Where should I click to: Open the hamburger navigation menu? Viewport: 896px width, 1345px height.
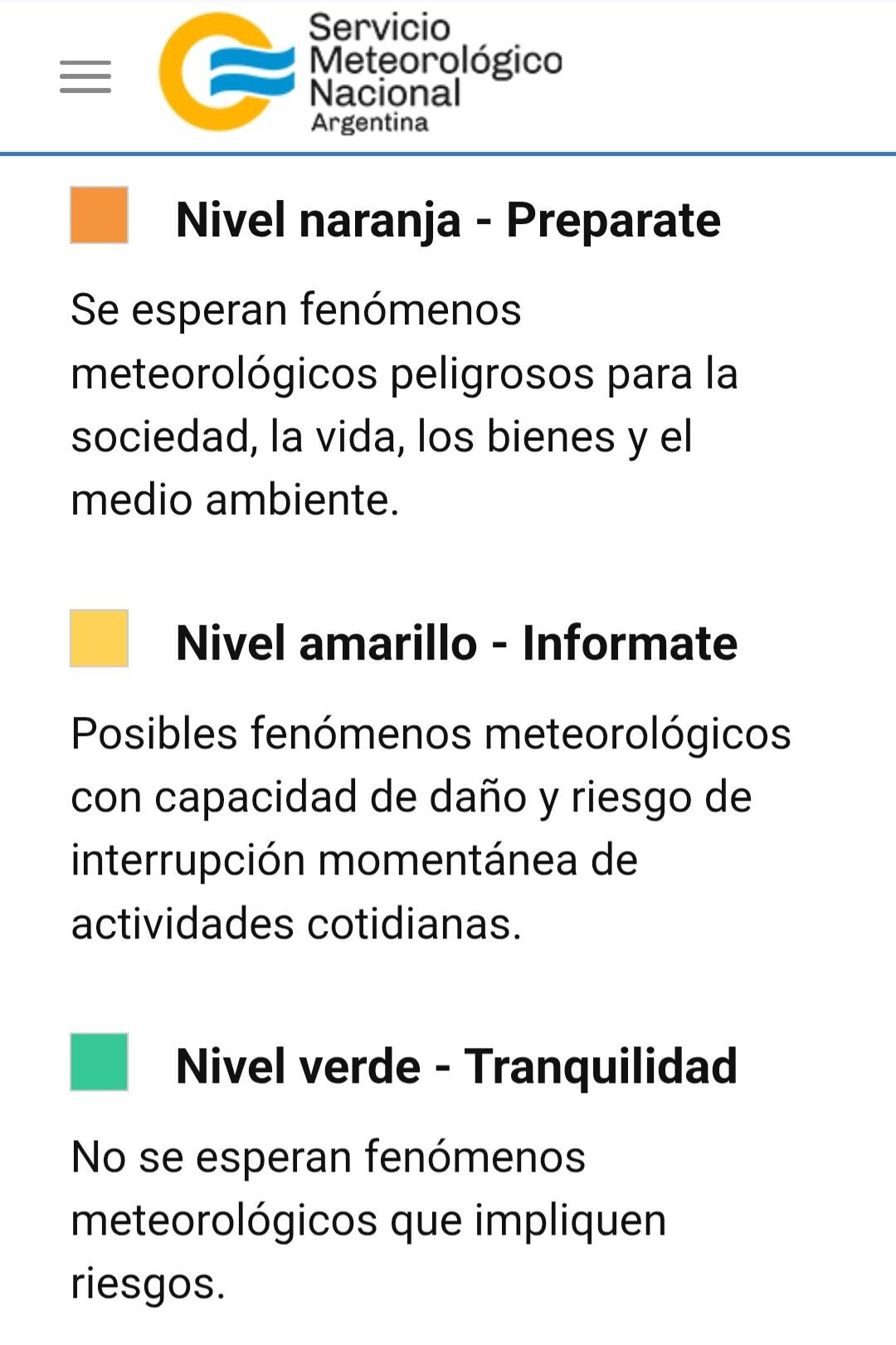click(x=85, y=76)
